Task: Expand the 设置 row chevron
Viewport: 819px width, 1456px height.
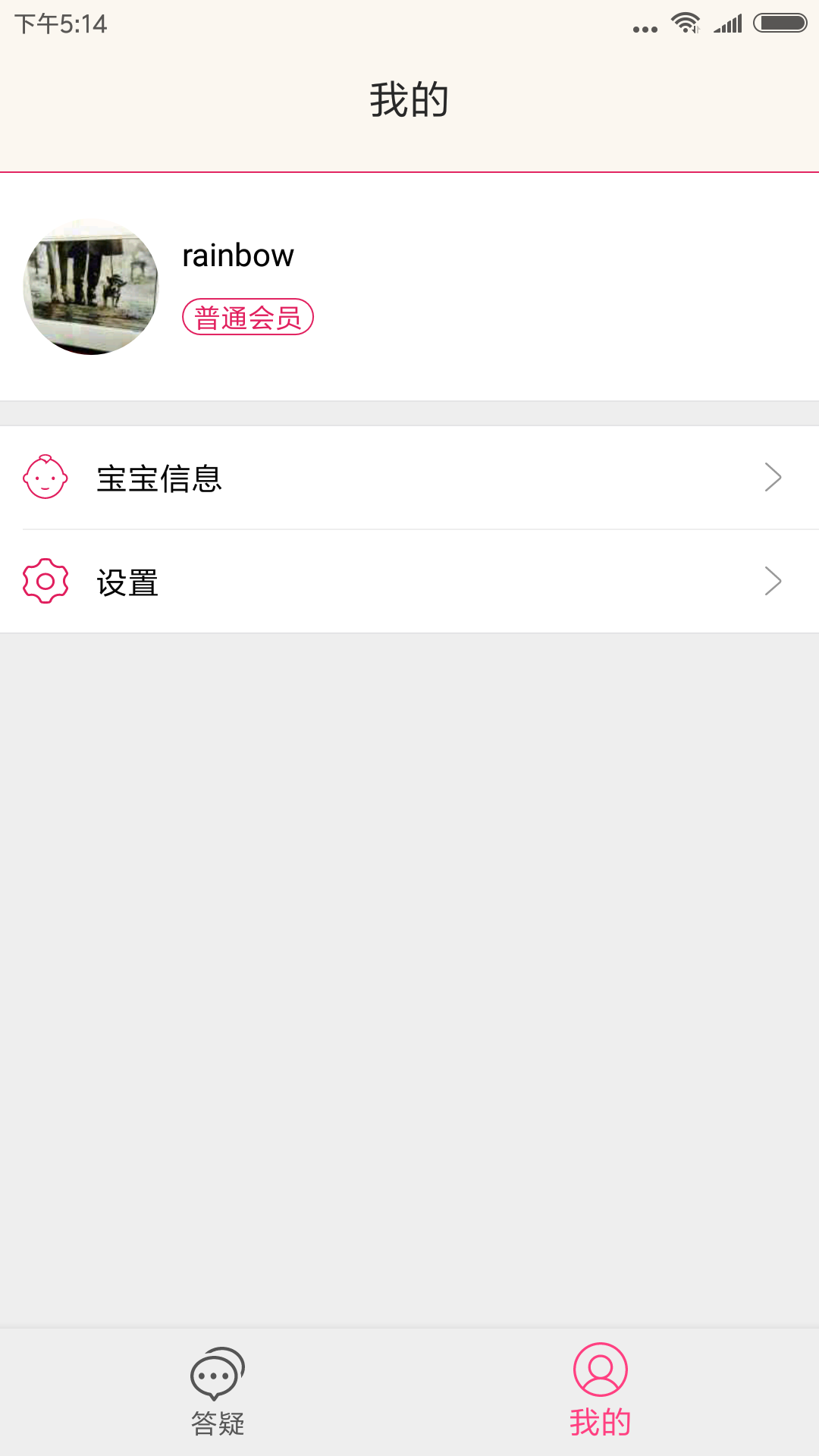Action: point(774,582)
